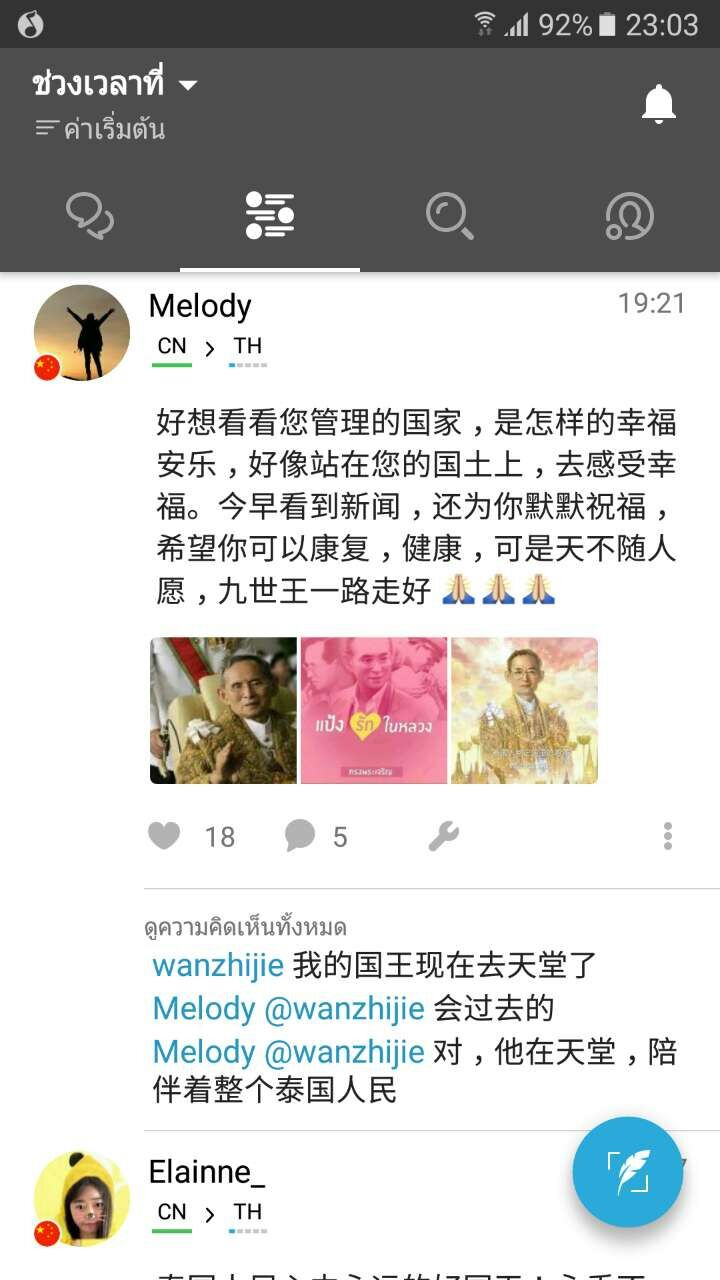
Task: View third photo in Melody's post
Action: click(x=524, y=710)
